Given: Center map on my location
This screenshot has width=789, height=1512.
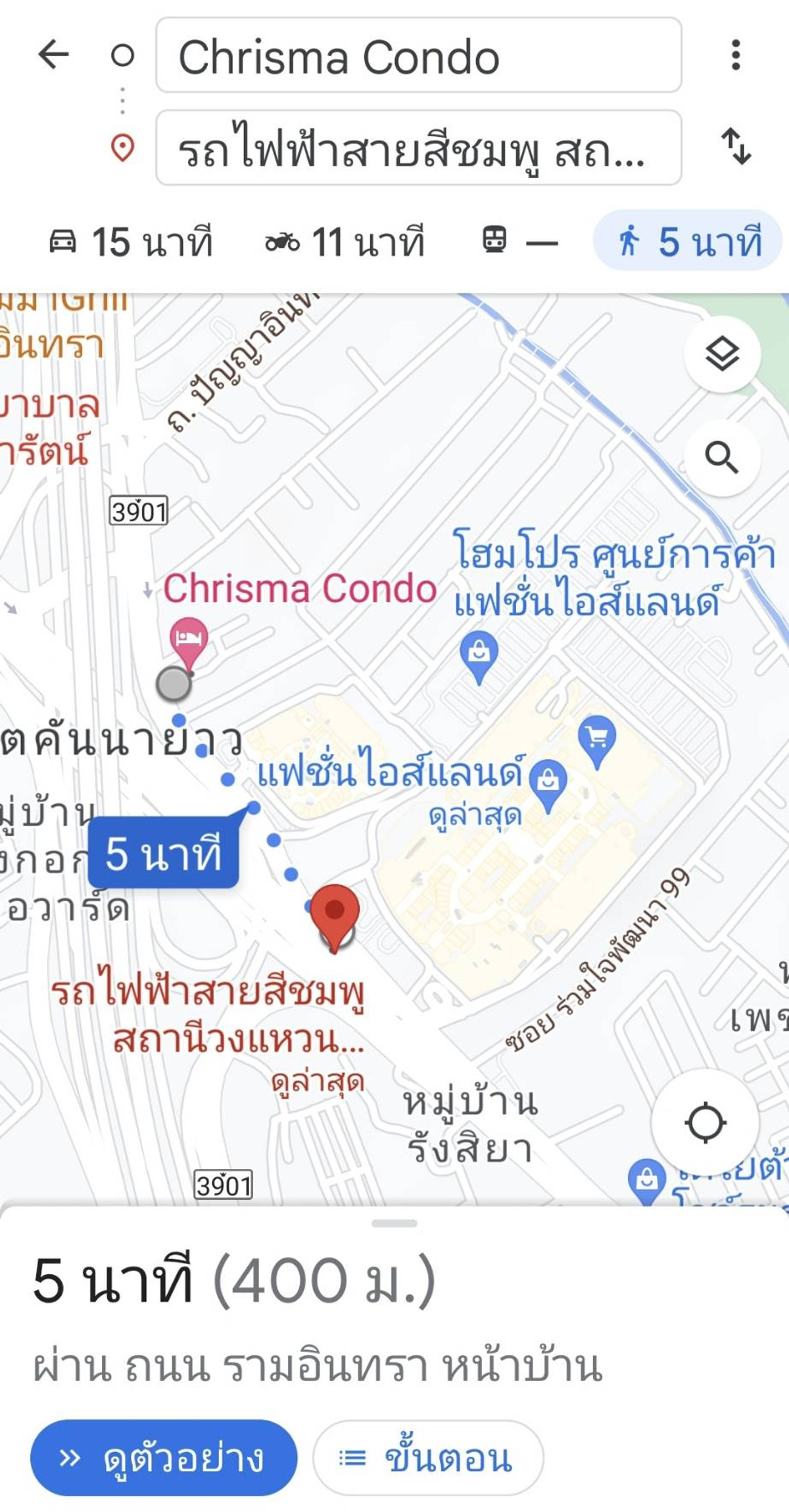Looking at the screenshot, I should coord(705,1122).
